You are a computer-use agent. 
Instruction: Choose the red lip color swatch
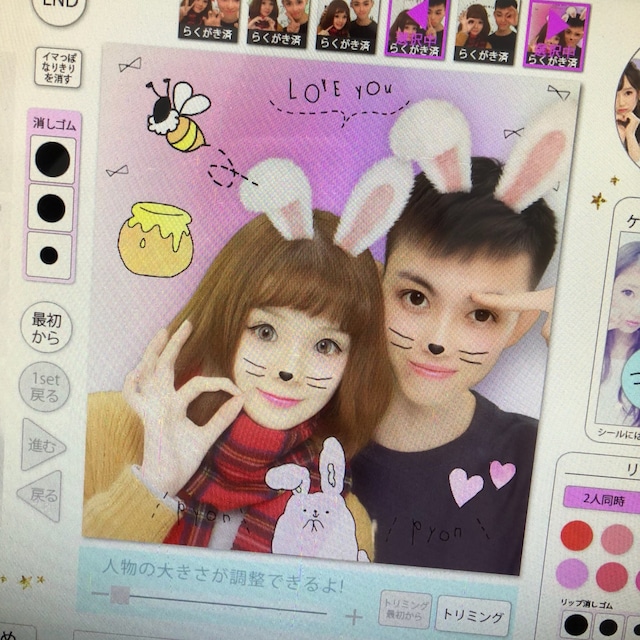(576, 535)
